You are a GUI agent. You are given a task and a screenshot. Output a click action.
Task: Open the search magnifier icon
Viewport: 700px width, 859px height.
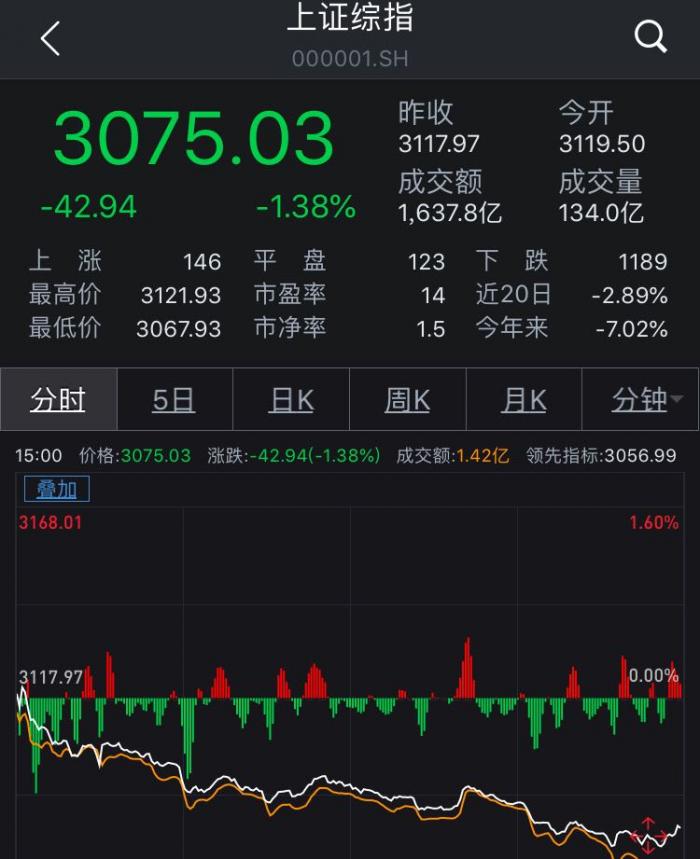click(x=651, y=37)
